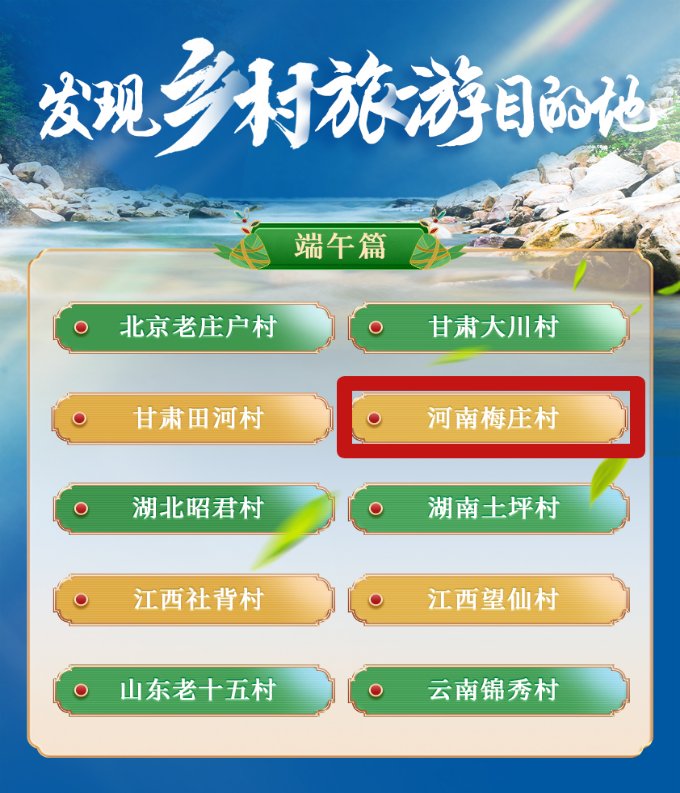The width and height of the screenshot is (680, 793).
Task: Open the highlighted 河南梅庄村 entry
Action: point(489,418)
